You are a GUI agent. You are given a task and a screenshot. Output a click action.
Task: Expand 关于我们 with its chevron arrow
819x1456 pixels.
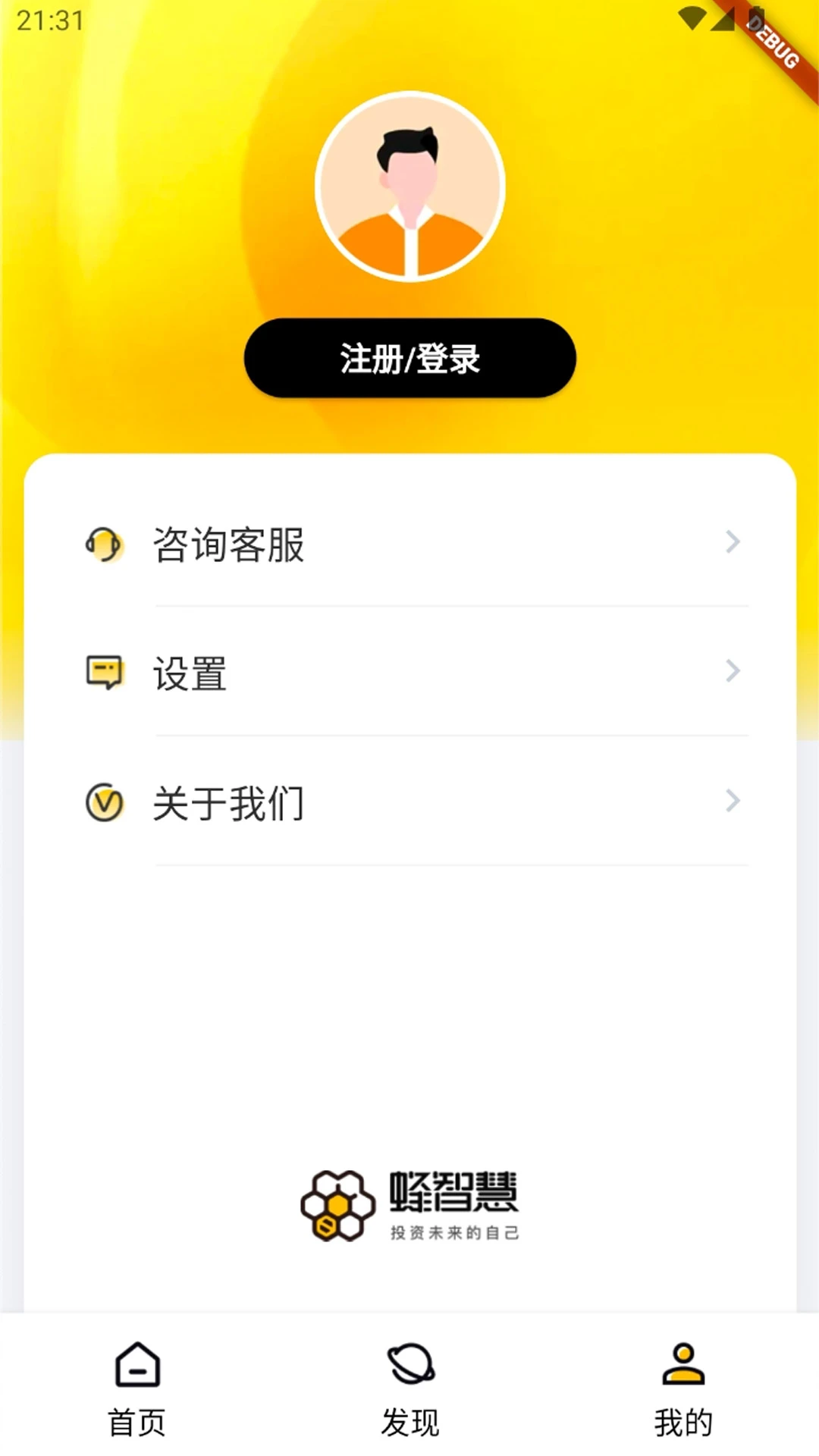[x=732, y=802]
